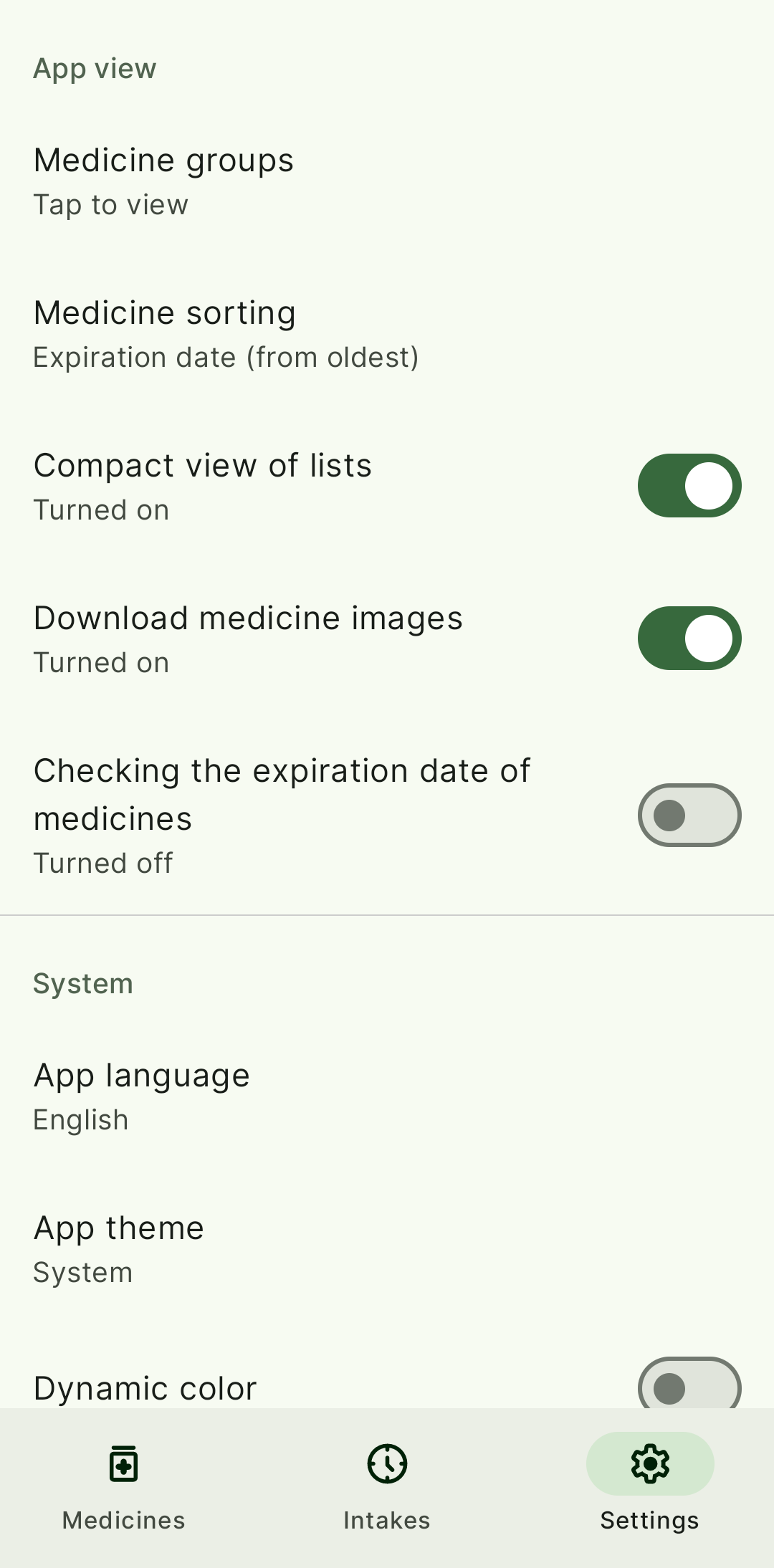Disable Download medicine images switch
Viewport: 774px width, 1568px height.
point(689,639)
